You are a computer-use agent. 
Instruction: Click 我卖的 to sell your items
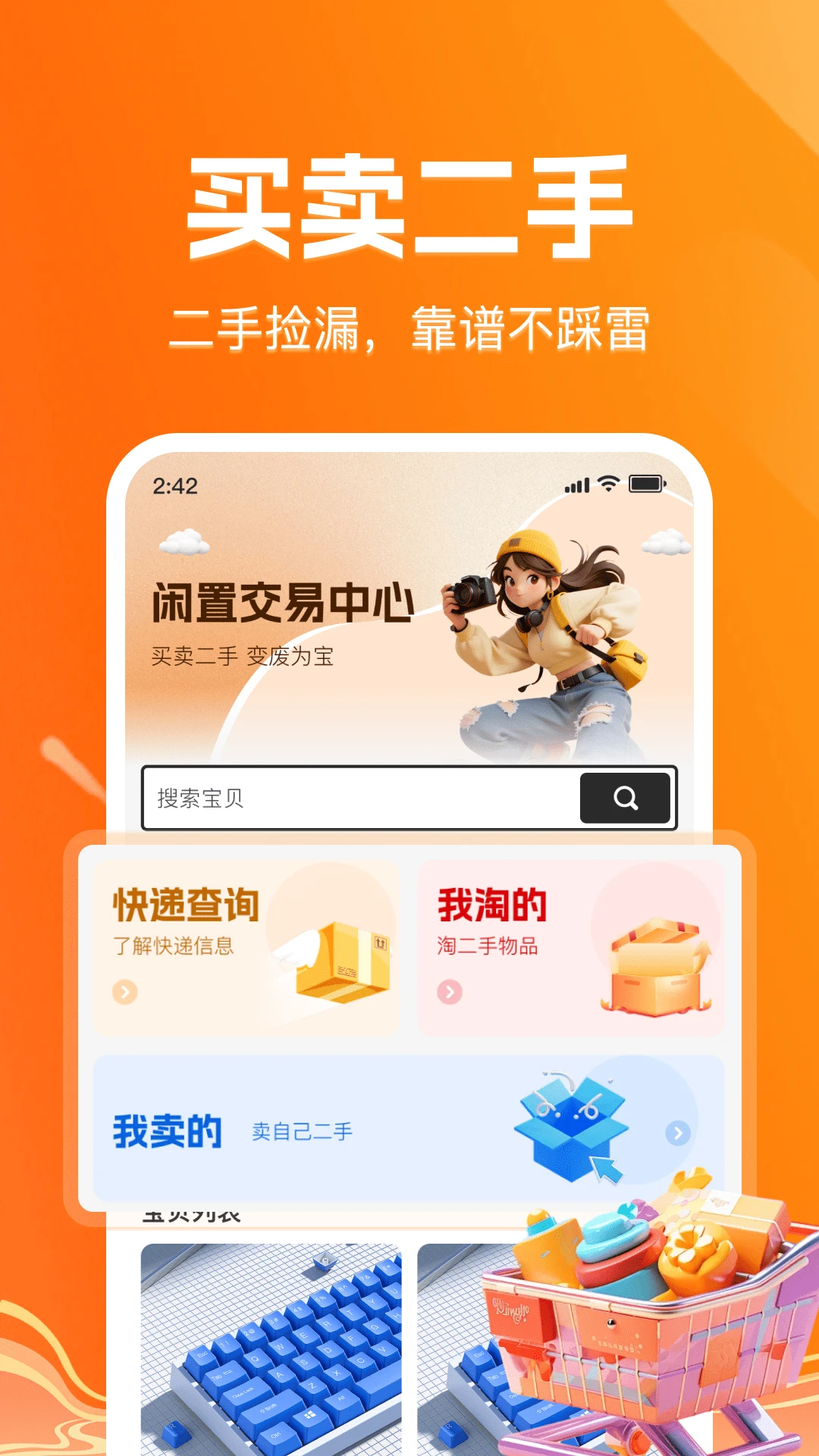[168, 1132]
